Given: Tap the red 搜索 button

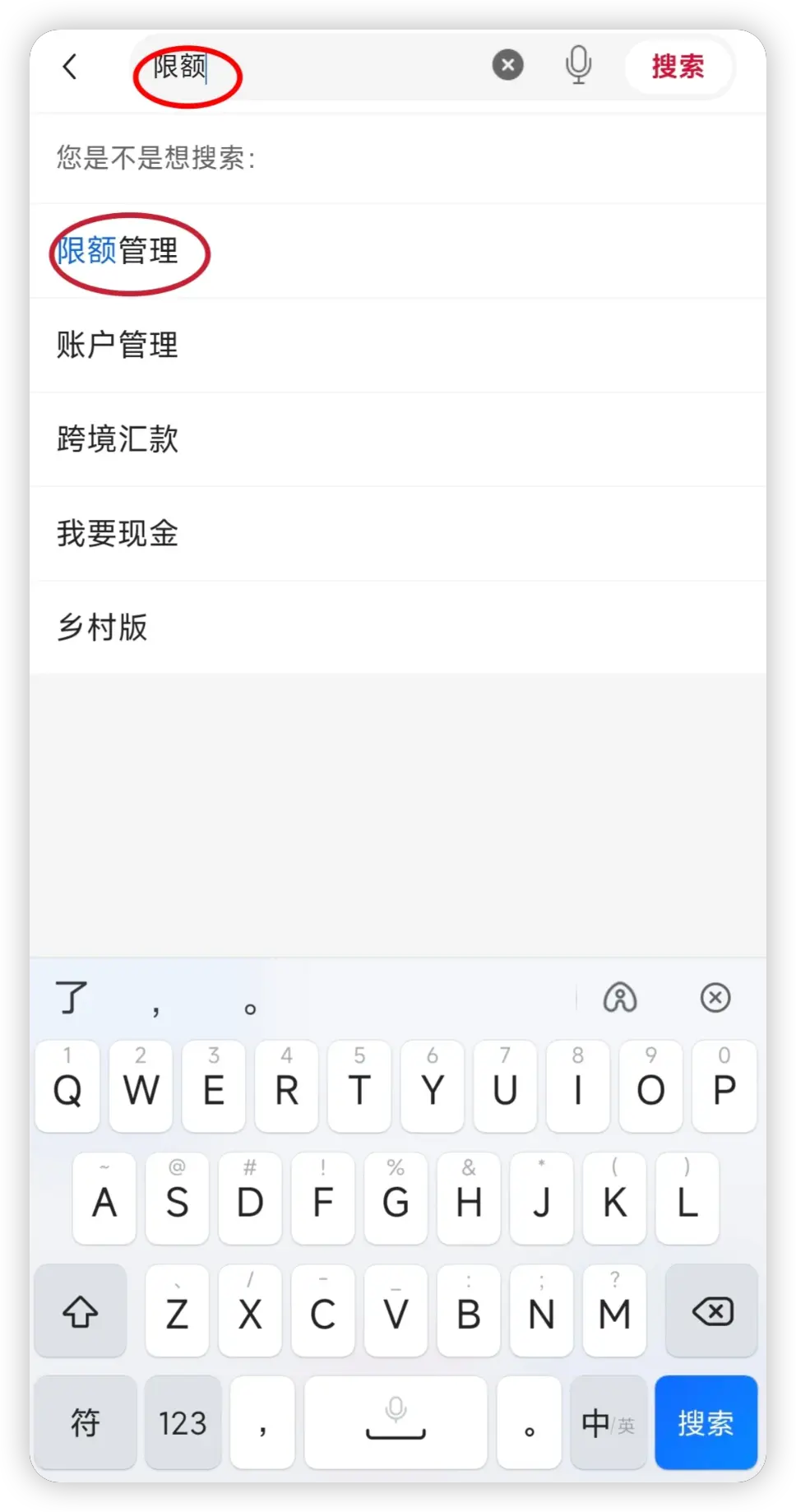Looking at the screenshot, I should [678, 67].
